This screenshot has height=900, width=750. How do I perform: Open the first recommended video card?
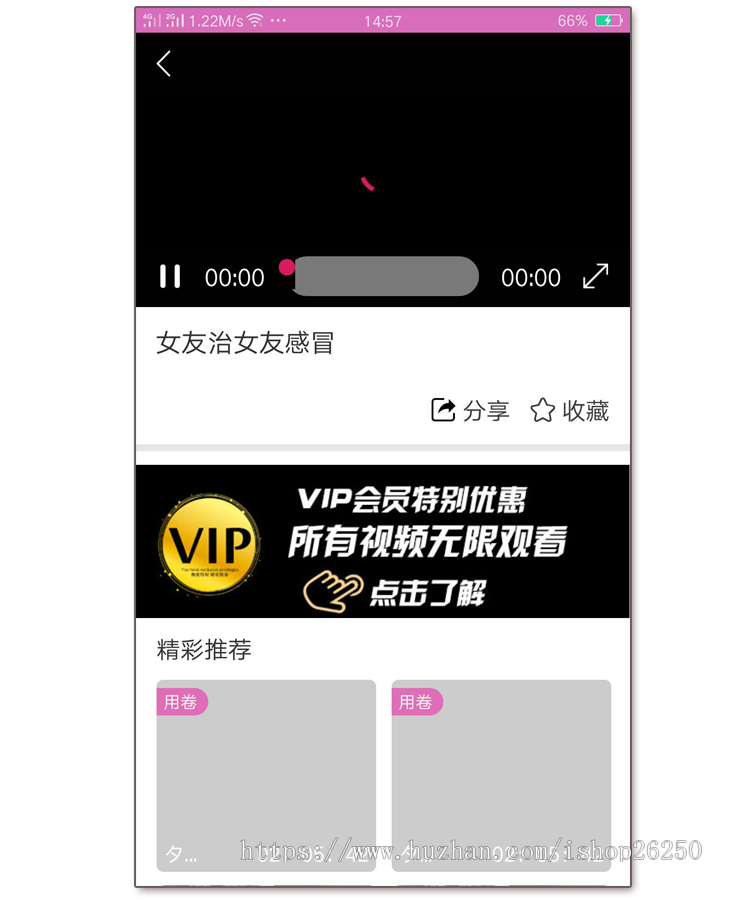pyautogui.click(x=266, y=775)
